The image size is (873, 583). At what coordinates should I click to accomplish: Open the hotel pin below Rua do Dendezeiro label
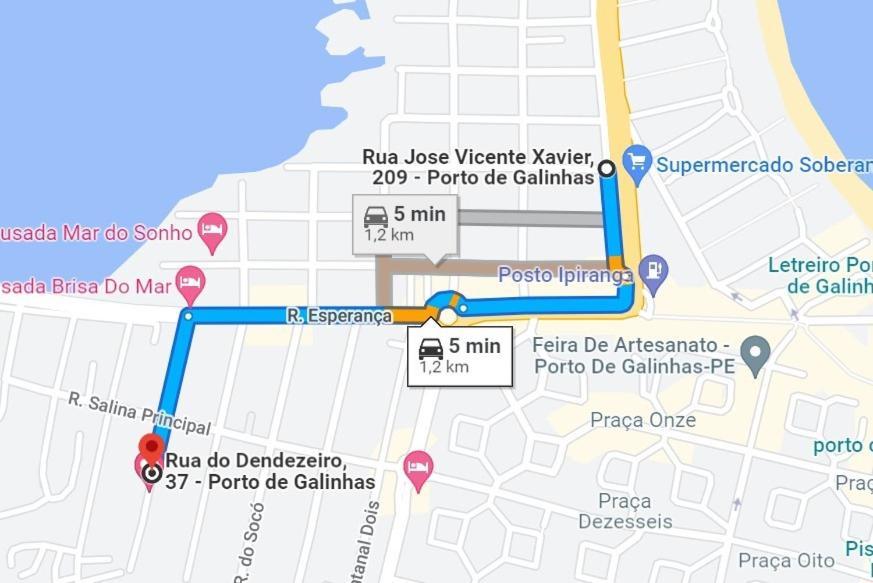[x=418, y=467]
